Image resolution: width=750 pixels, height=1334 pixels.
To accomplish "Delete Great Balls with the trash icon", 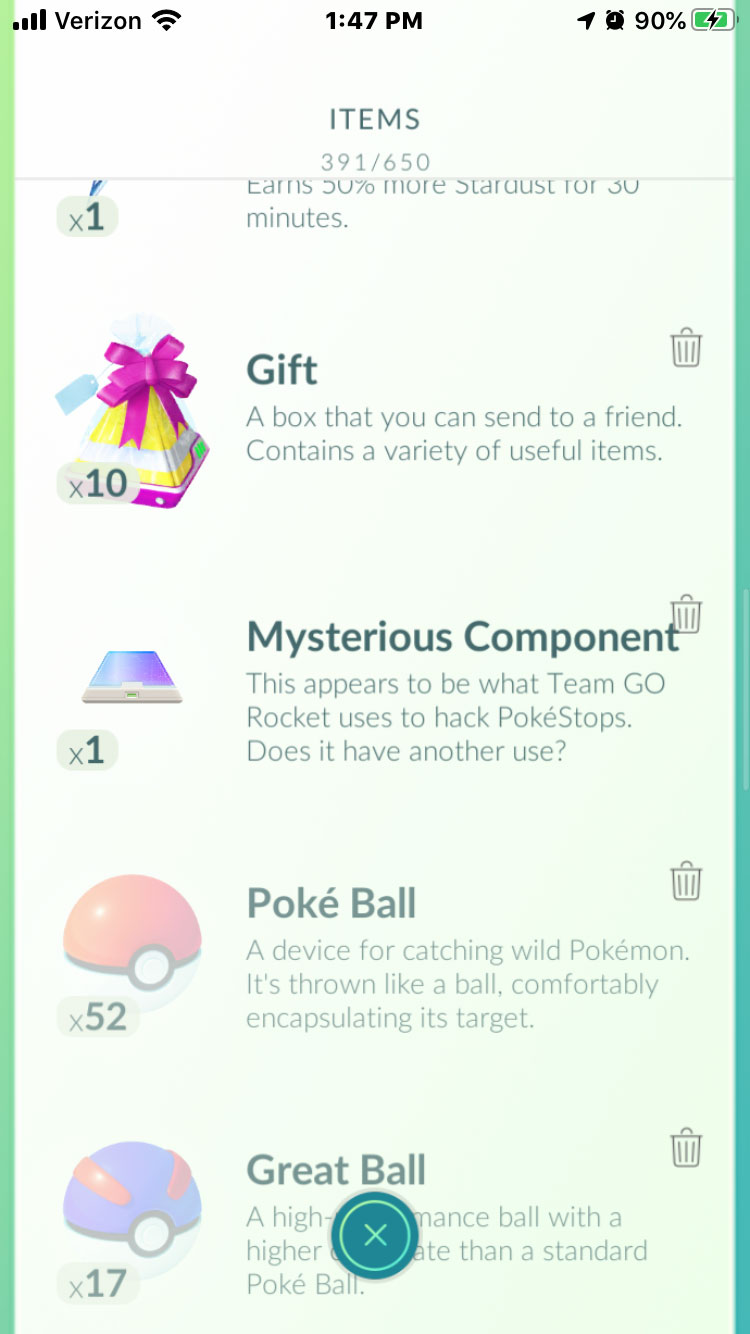I will [686, 1148].
